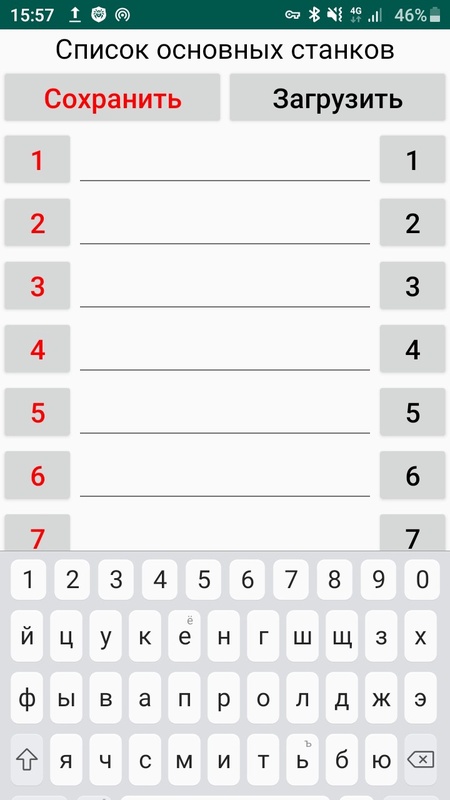Focus the text field in row 1
This screenshot has height=800, width=450.
[x=225, y=160]
